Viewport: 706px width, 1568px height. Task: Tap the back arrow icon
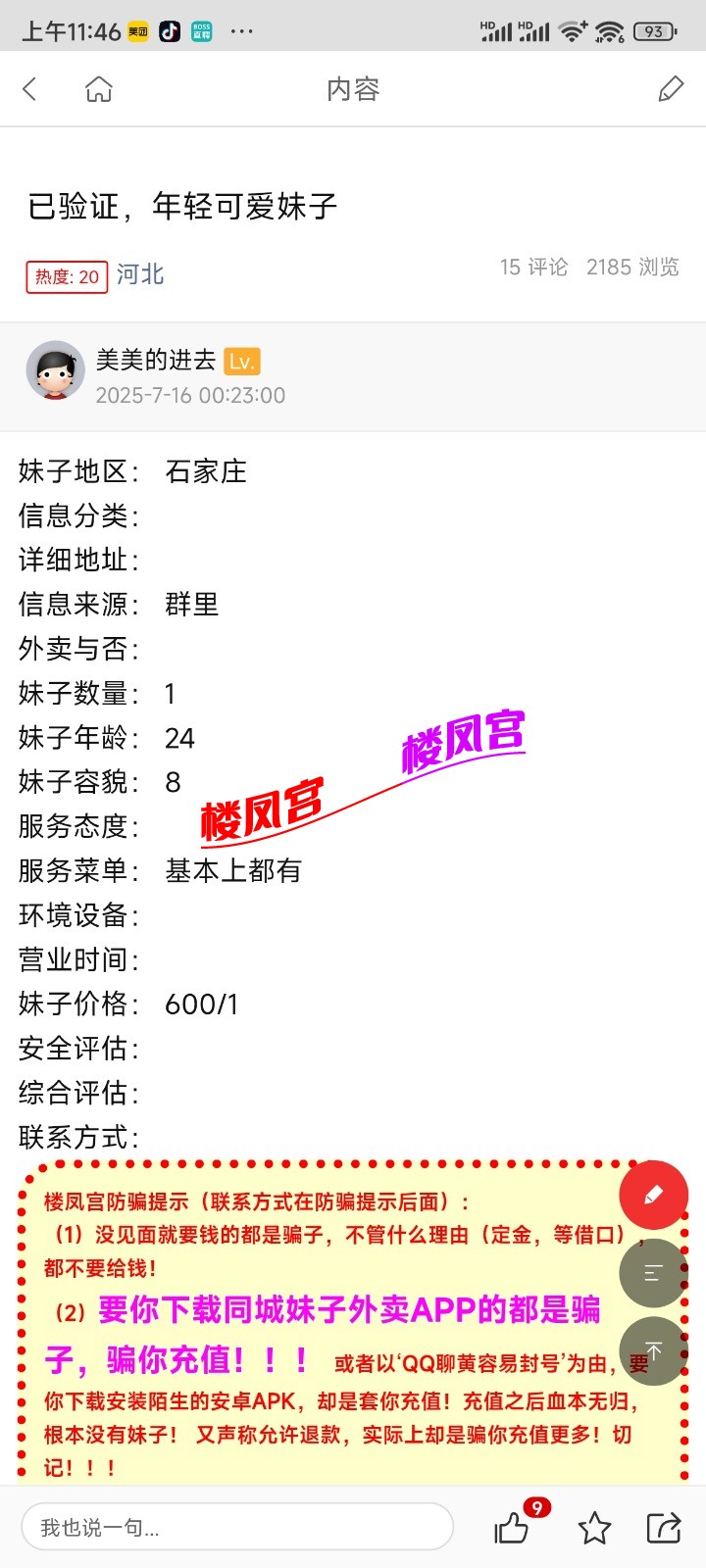coord(29,87)
